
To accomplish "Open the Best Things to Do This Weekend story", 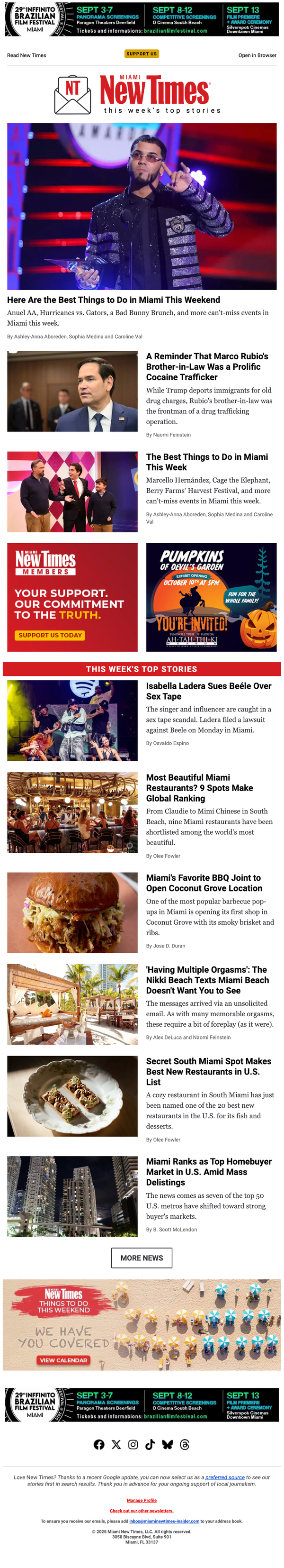I will 114,300.
